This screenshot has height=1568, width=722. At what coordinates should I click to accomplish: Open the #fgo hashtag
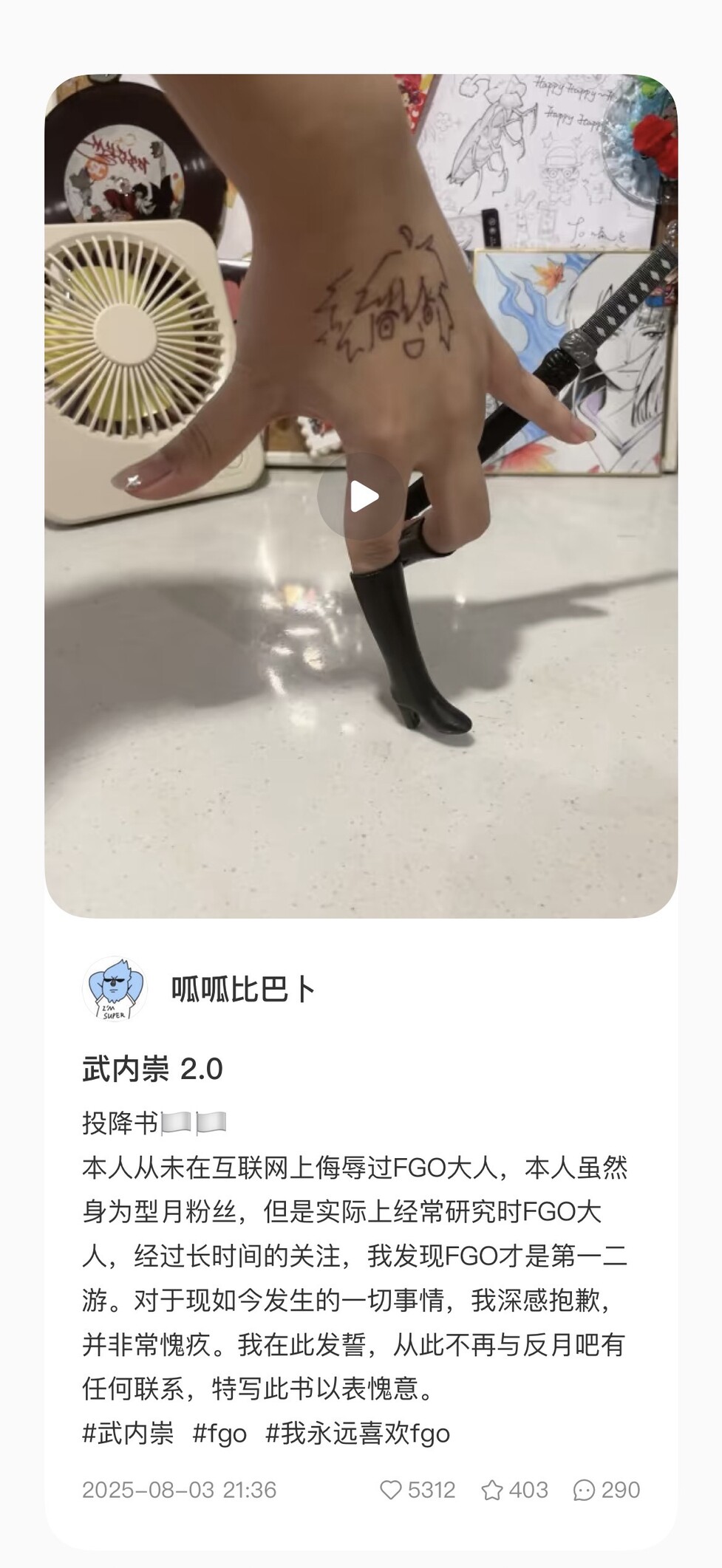coord(219,1433)
